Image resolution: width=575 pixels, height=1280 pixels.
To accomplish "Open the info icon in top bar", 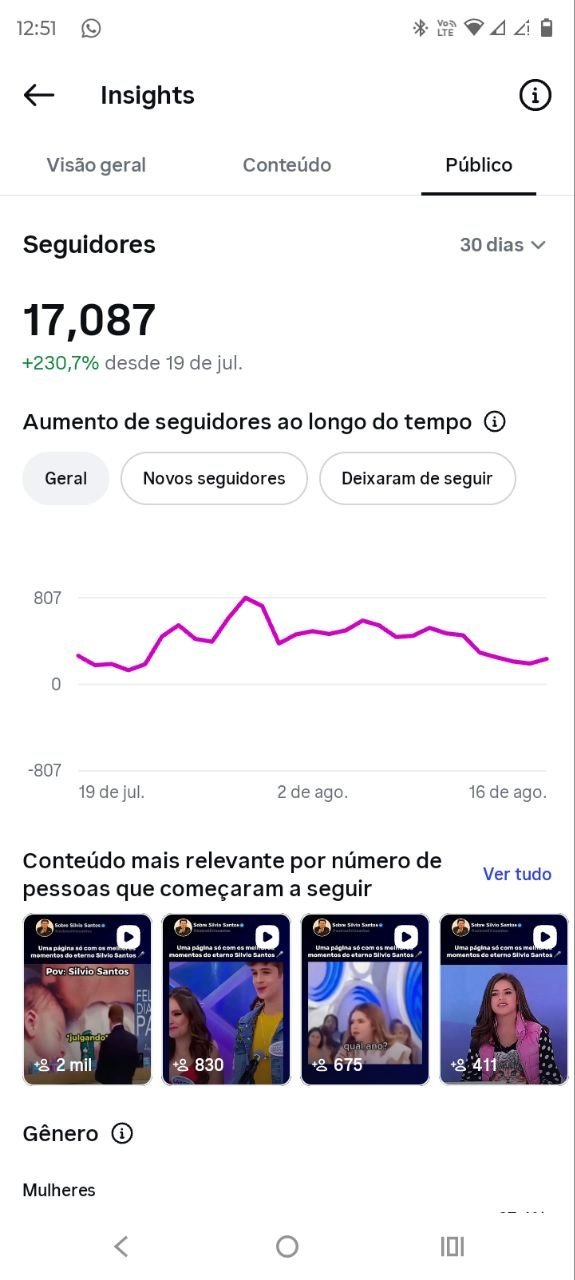I will pyautogui.click(x=535, y=95).
